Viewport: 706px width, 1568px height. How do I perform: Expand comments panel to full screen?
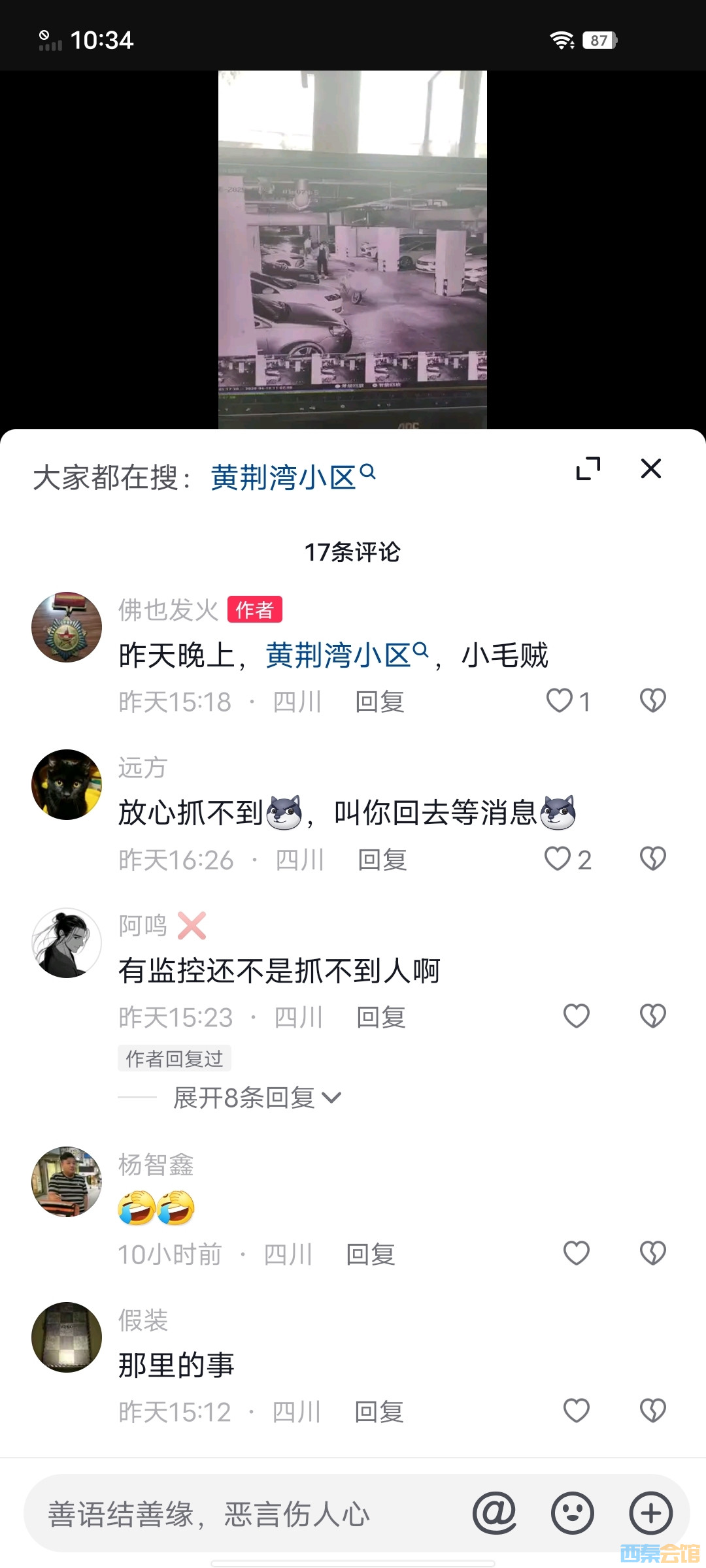[588, 468]
